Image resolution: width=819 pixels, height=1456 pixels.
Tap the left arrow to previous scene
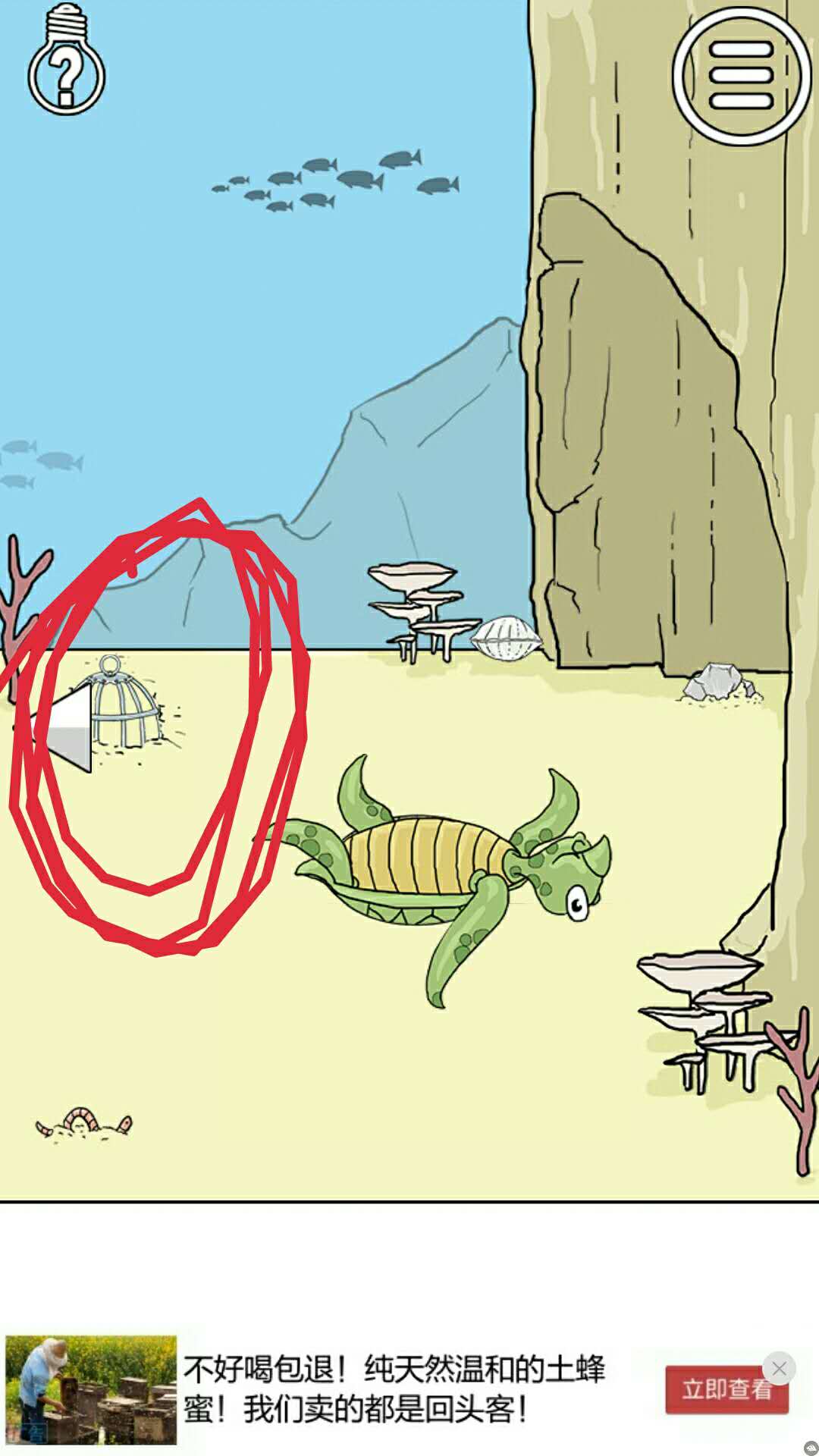point(70,728)
